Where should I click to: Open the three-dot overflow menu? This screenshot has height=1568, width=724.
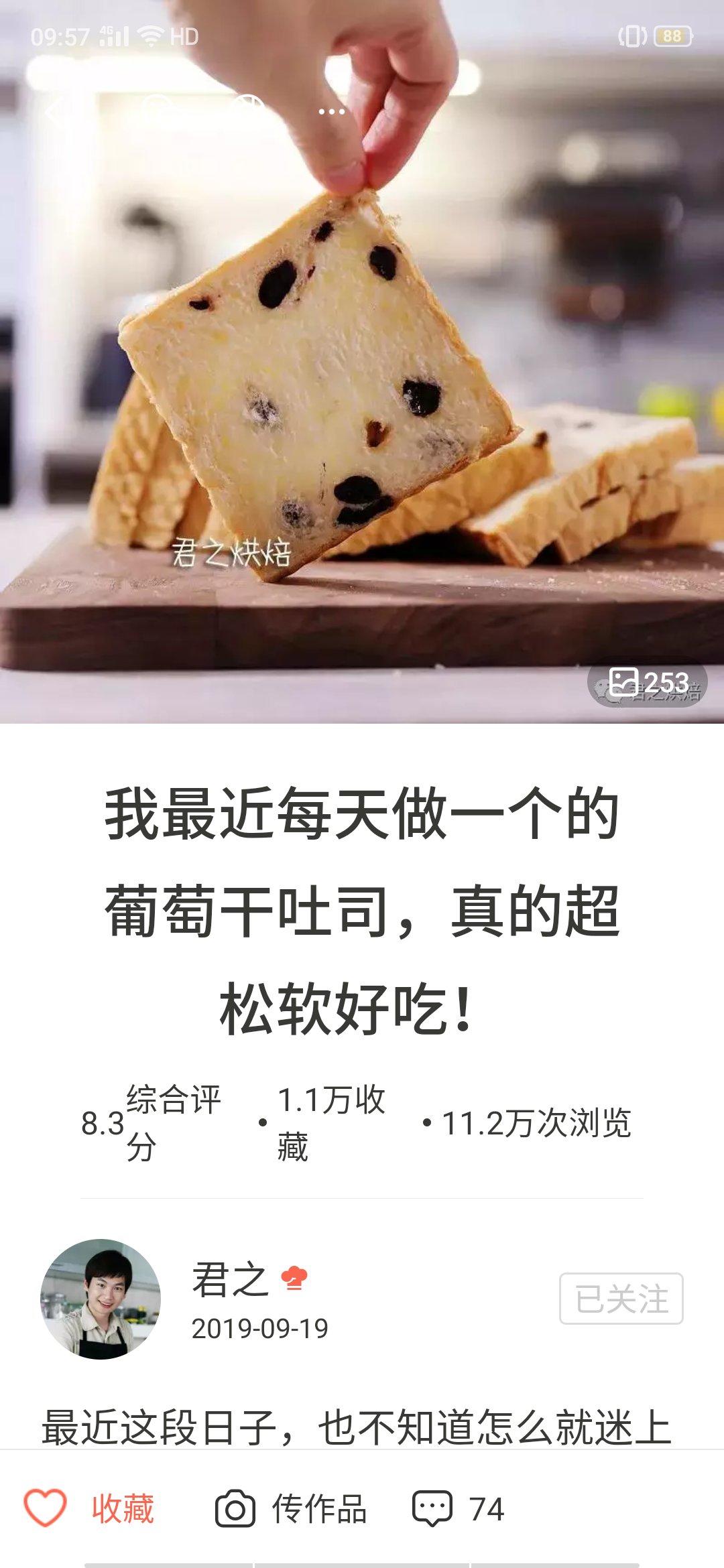pyautogui.click(x=332, y=111)
